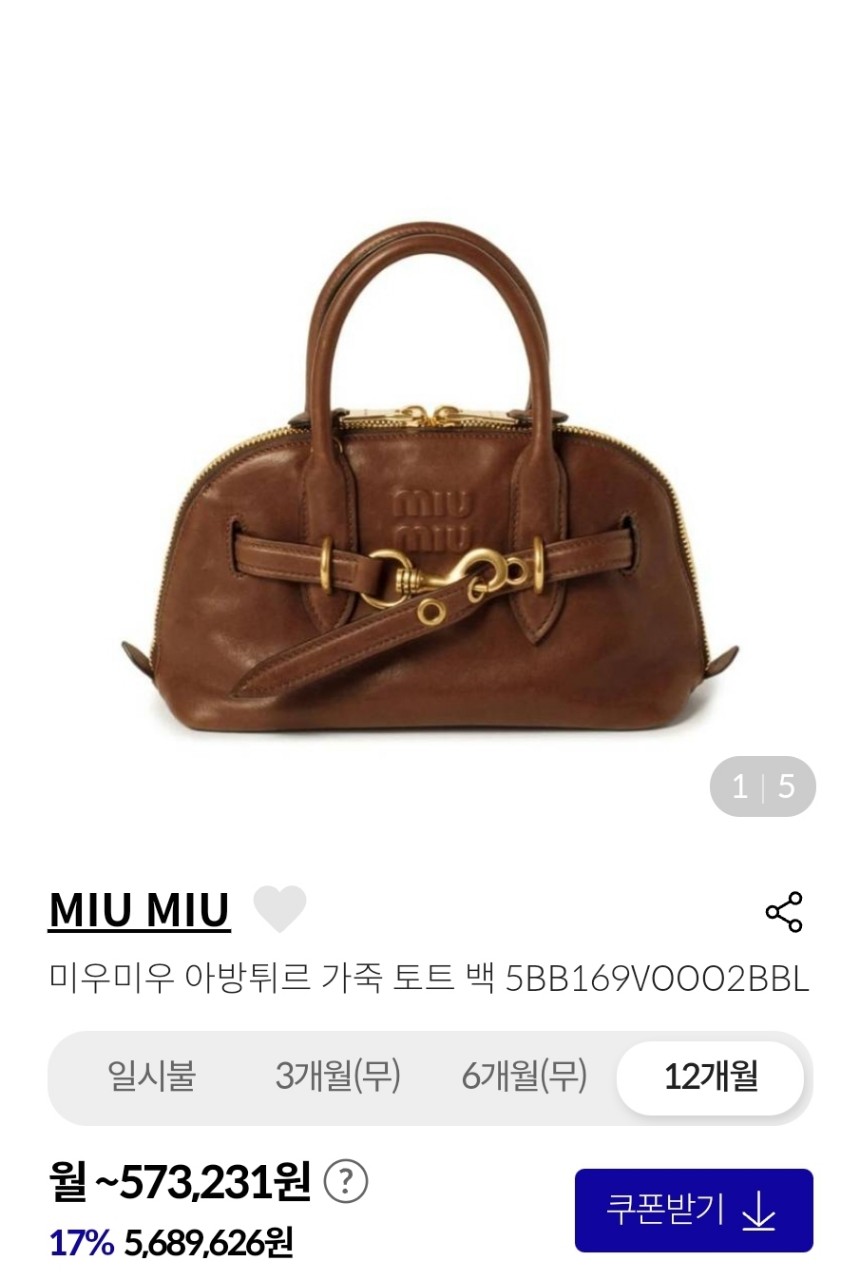Tap the 쿠폰받기 coupon download button

(x=693, y=1210)
